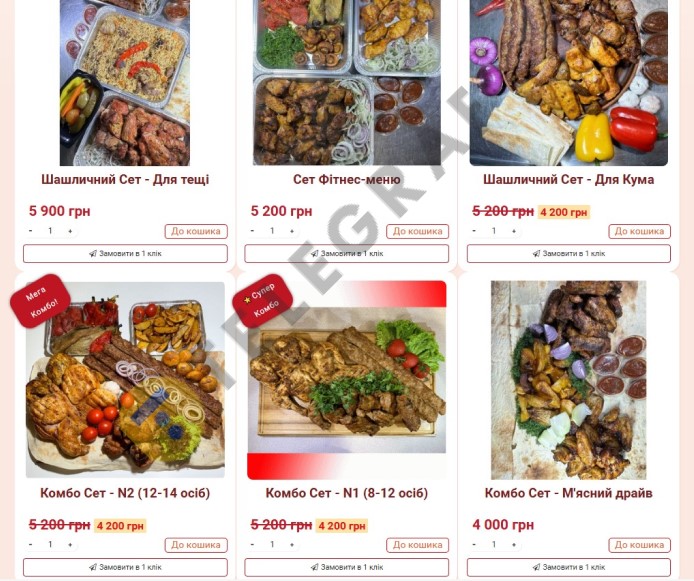Image resolution: width=694 pixels, height=581 pixels.
Task: Decrease quantity of Сет Фітнес-меню
Action: click(x=252, y=231)
